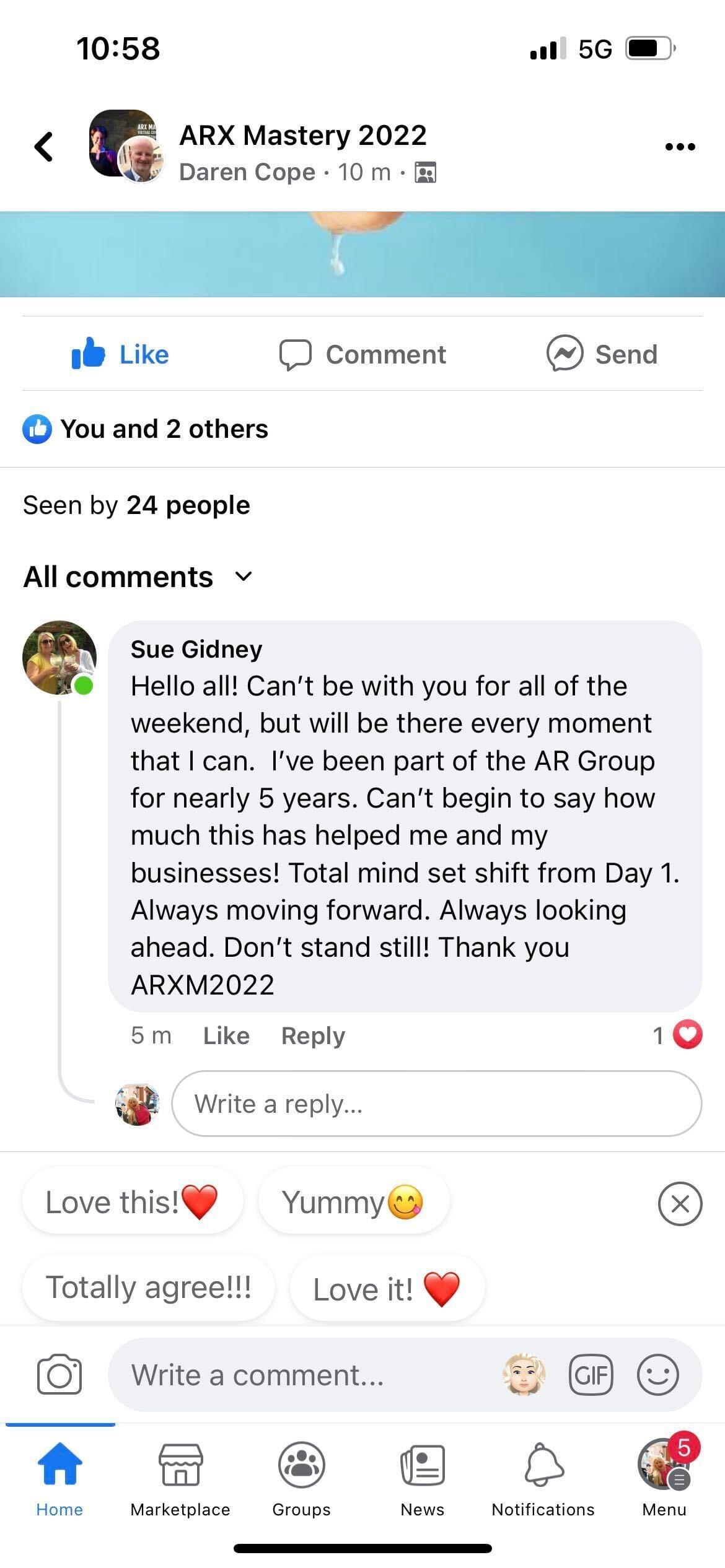Dismiss the suggested comment chips

point(680,1204)
